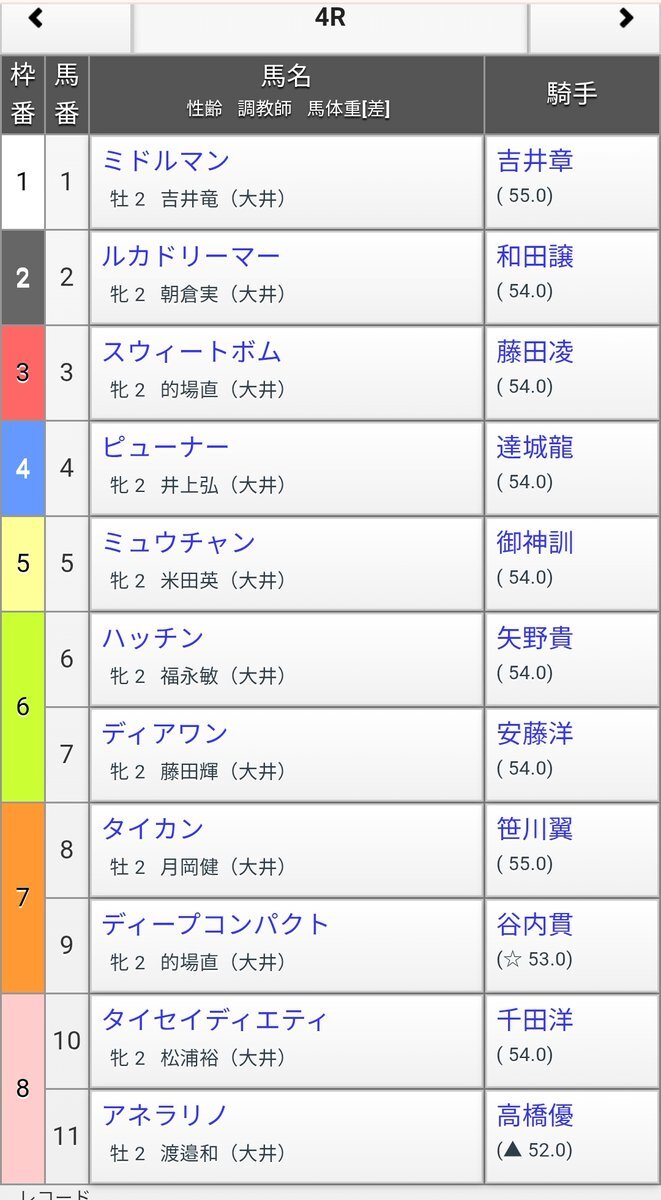Open horse ハッチン details
Image resolution: width=661 pixels, height=1200 pixels.
coord(153,638)
